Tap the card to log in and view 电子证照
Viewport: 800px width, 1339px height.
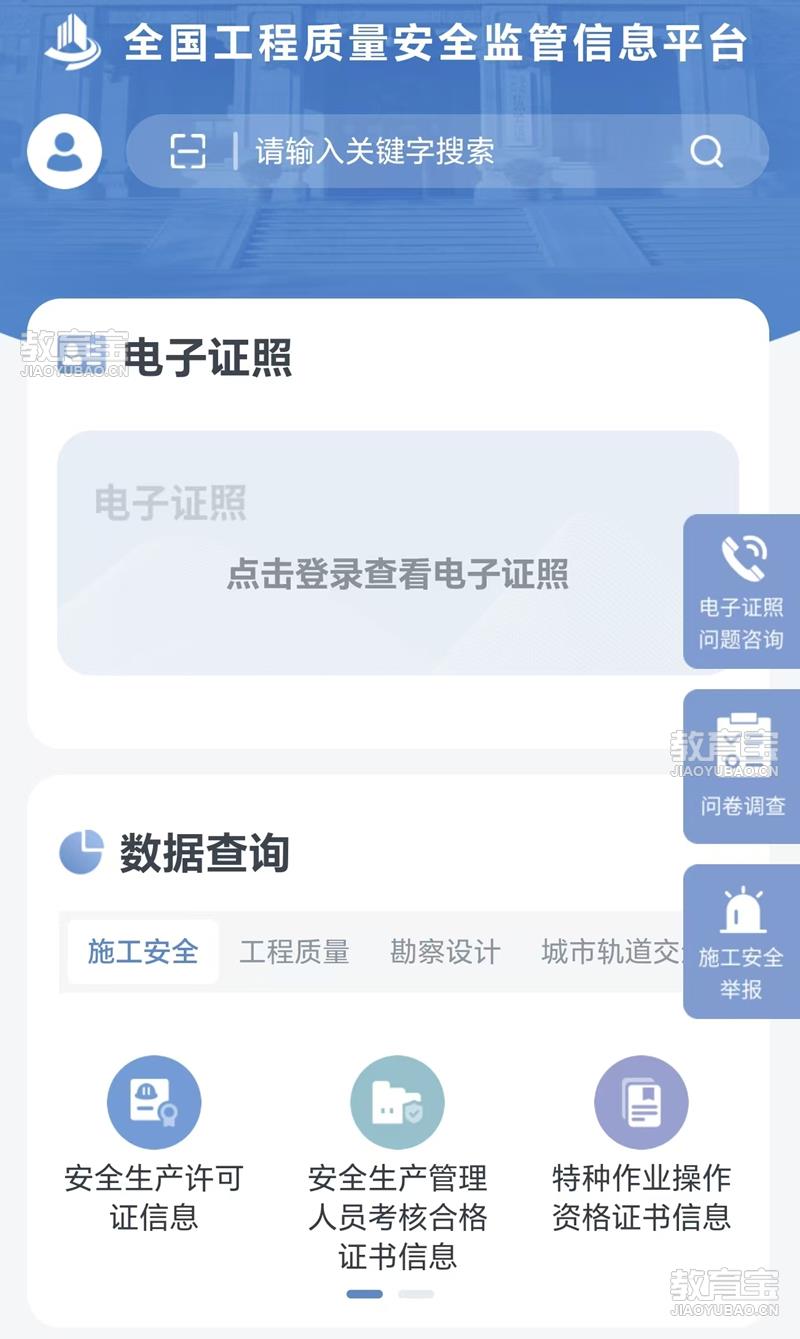[398, 553]
